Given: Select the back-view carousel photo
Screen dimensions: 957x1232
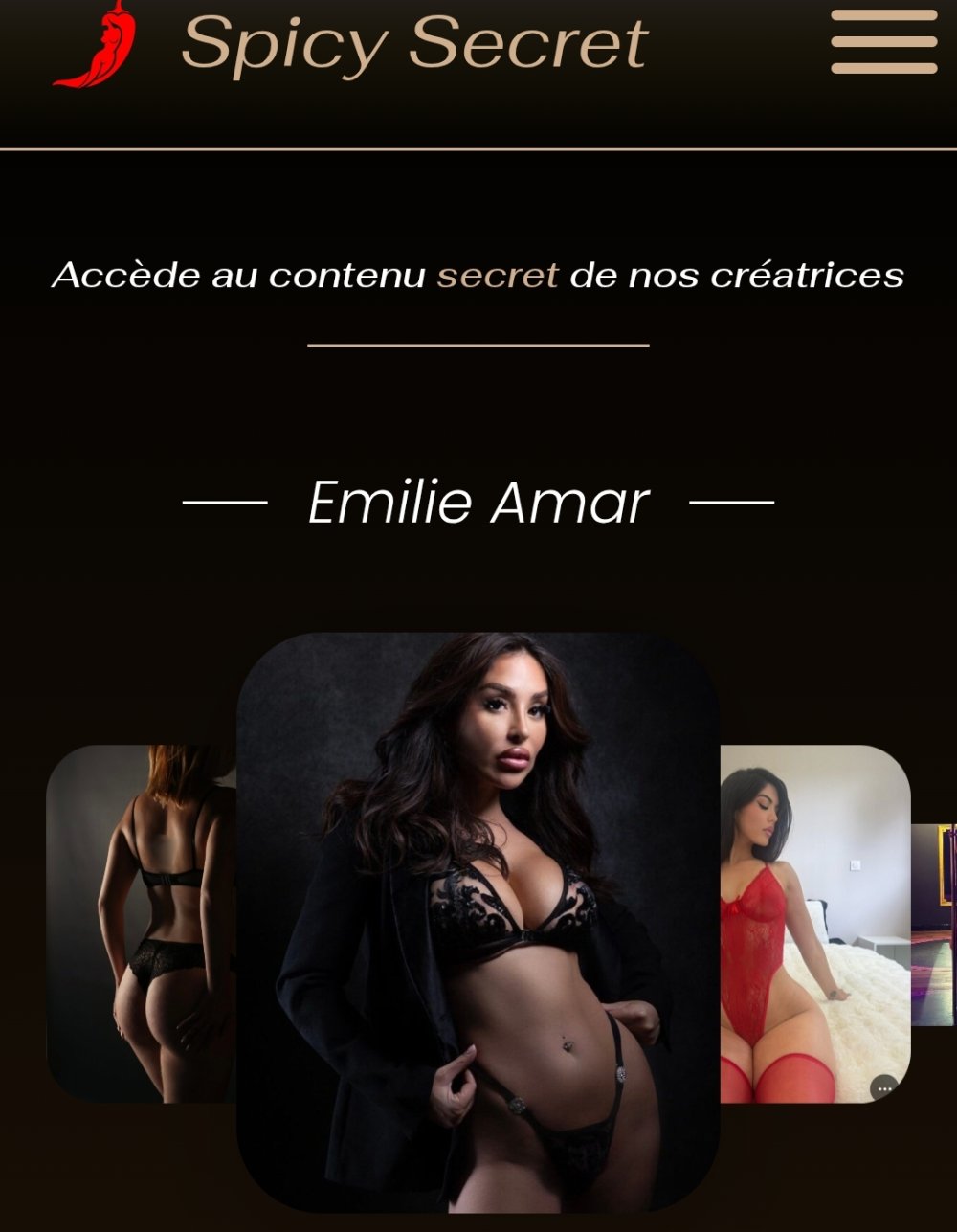Looking at the screenshot, I should [142, 924].
